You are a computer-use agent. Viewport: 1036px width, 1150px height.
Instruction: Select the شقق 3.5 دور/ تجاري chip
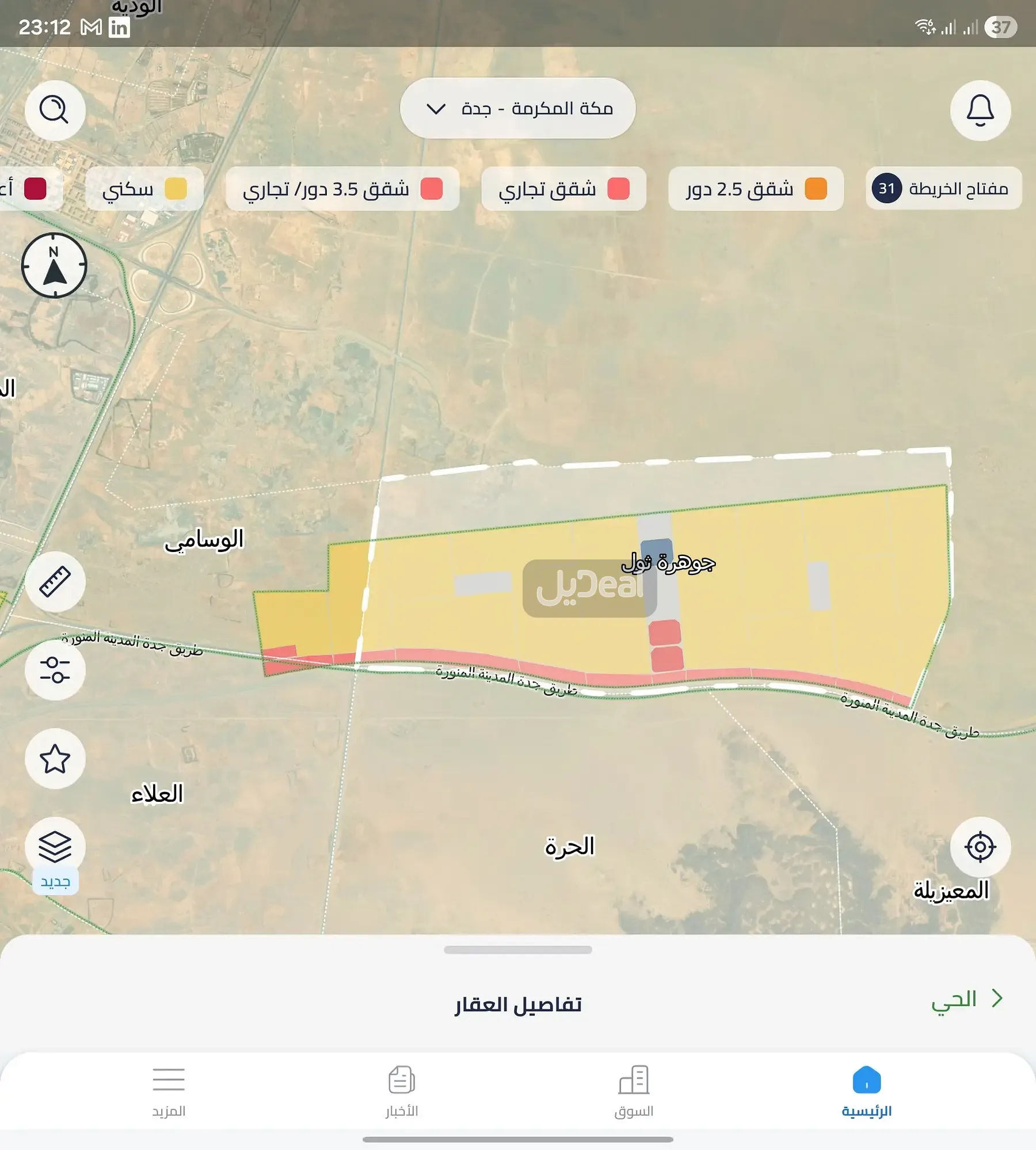tap(342, 188)
